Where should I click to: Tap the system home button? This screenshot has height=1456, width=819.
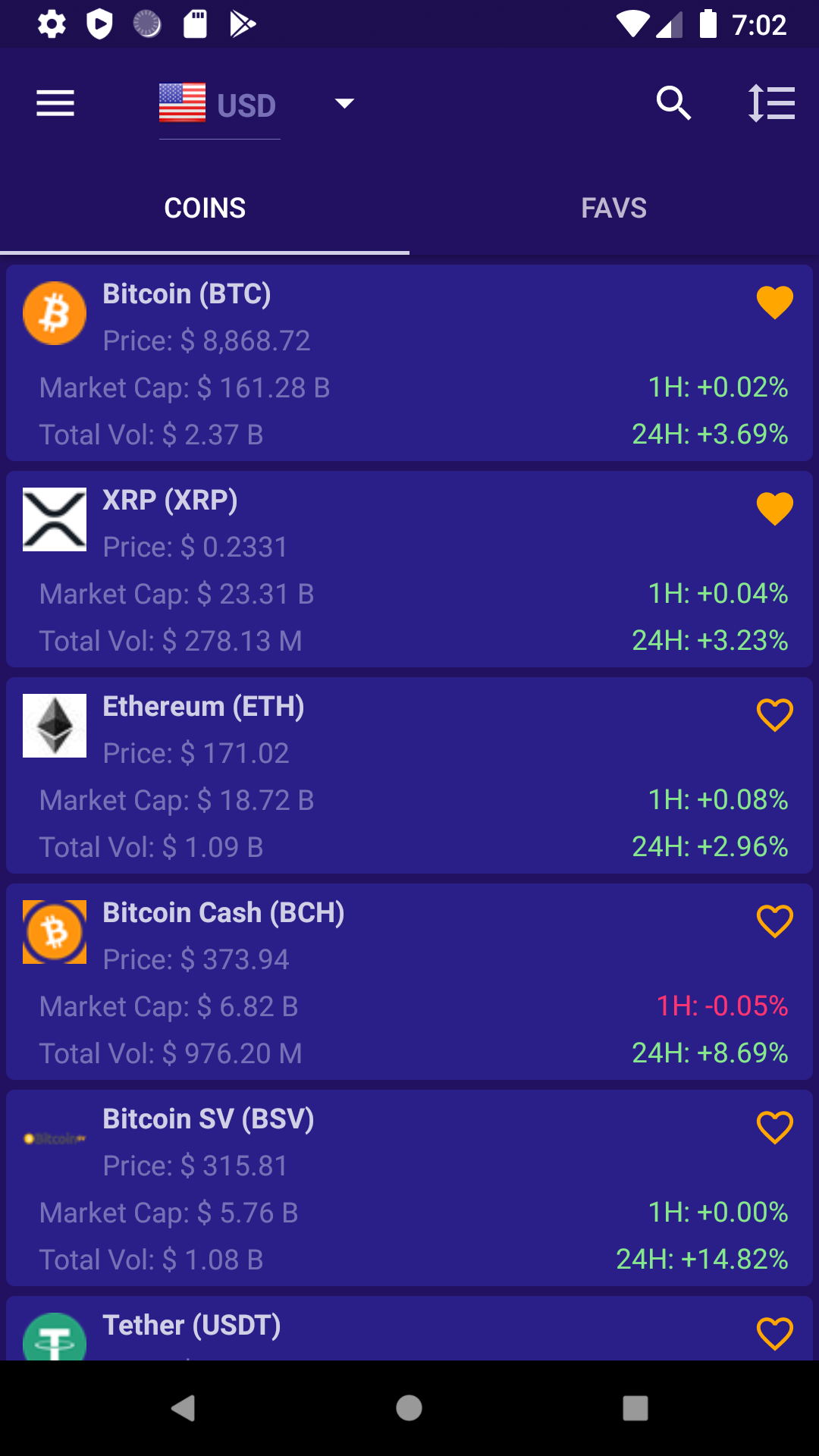click(x=409, y=1408)
